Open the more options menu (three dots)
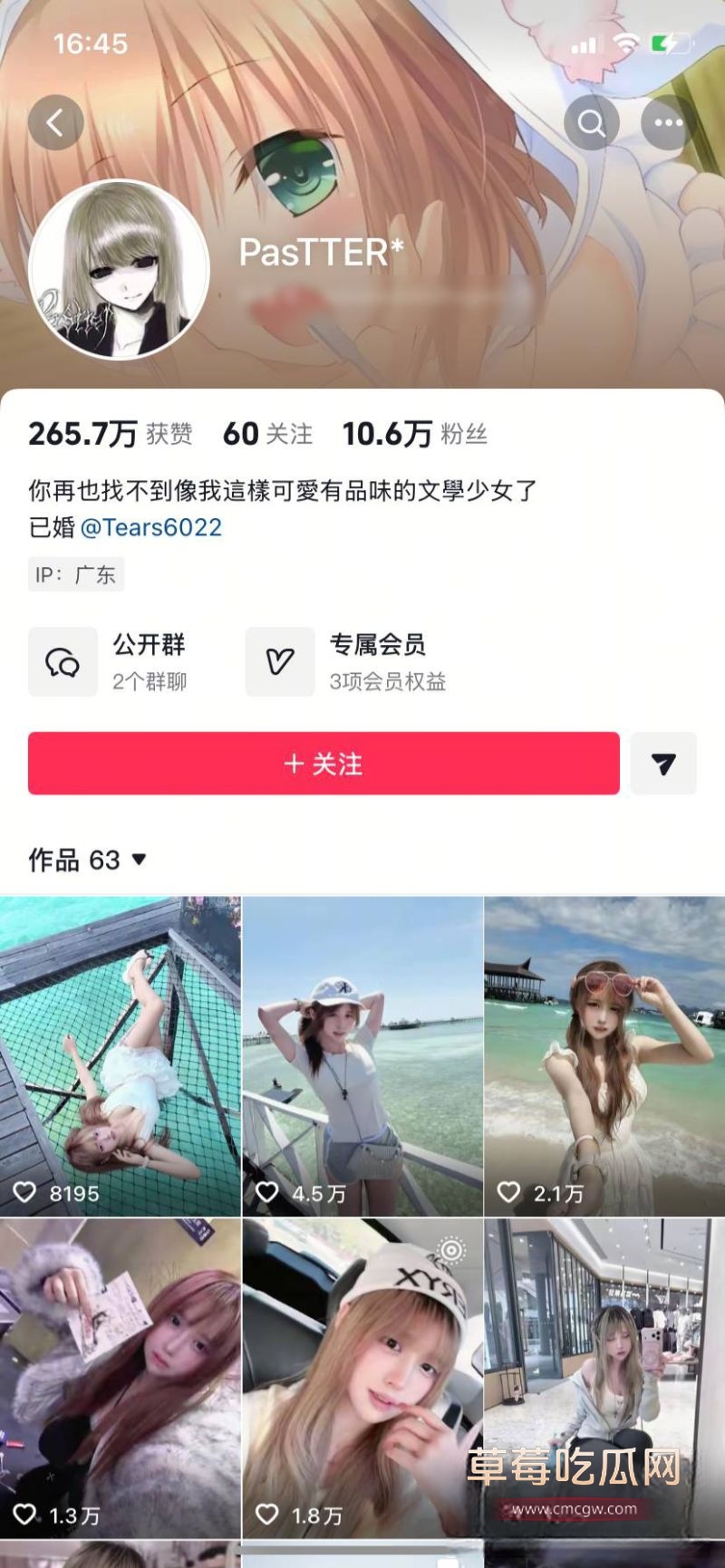Screen dimensions: 725x1568 coord(664,122)
